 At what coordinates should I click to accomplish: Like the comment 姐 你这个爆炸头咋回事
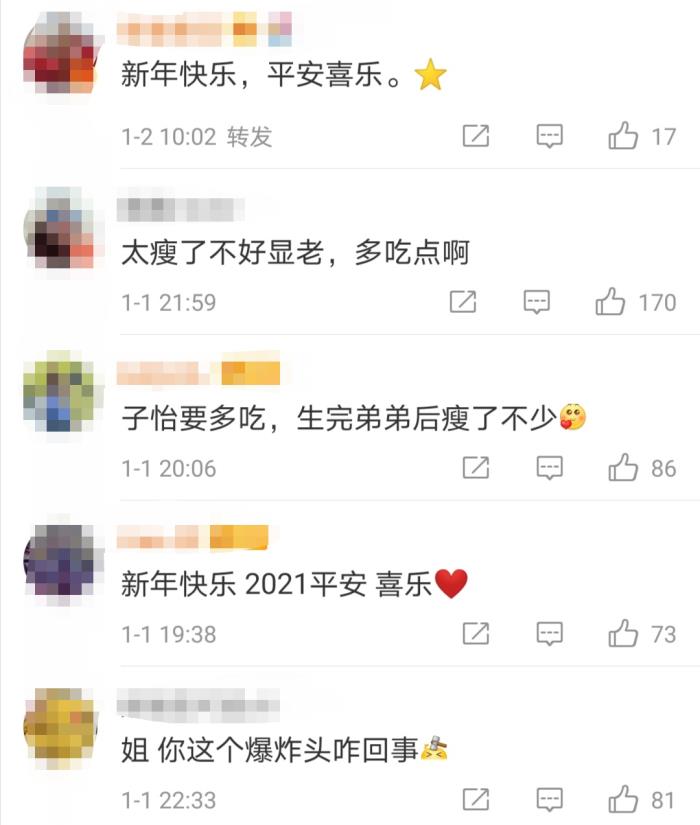(x=624, y=799)
